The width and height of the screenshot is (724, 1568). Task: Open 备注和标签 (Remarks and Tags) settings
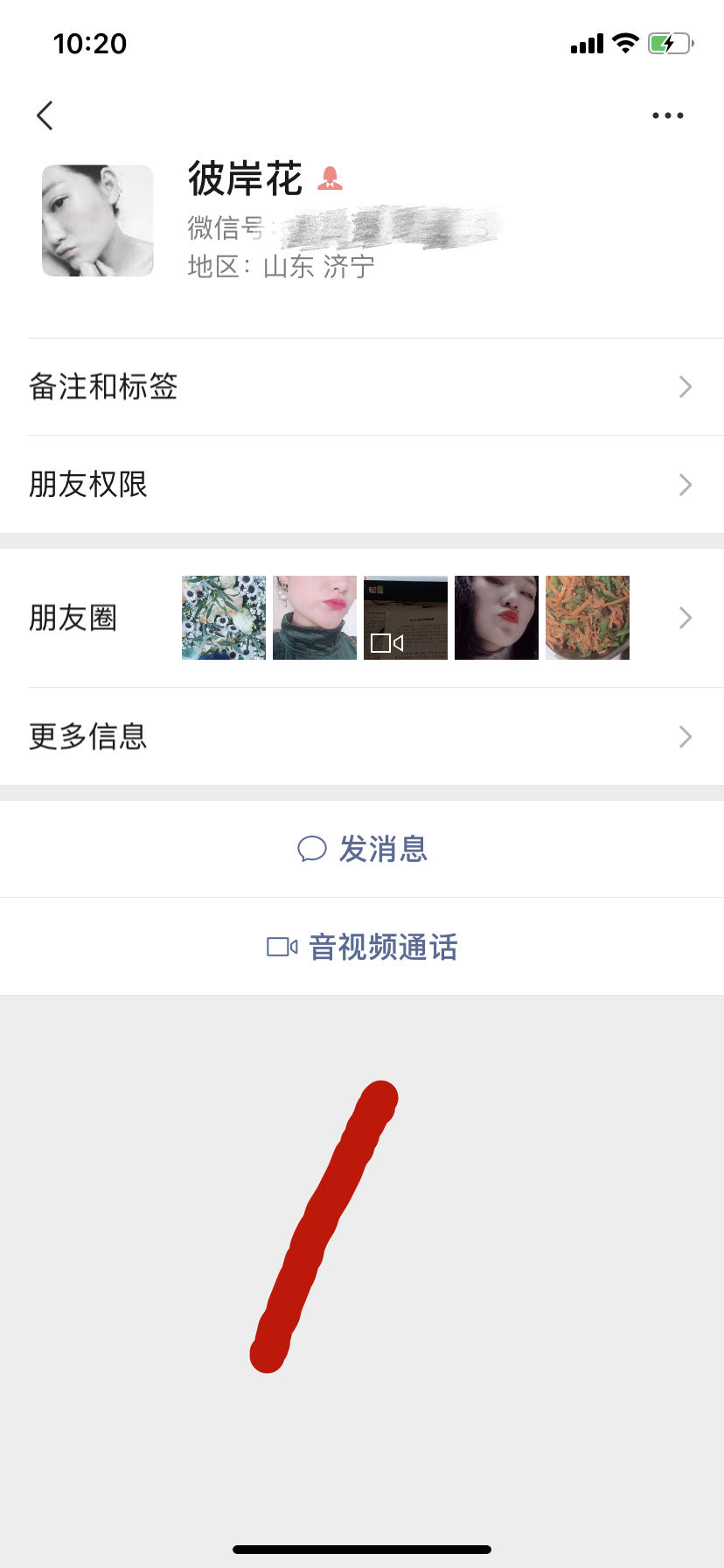point(105,387)
